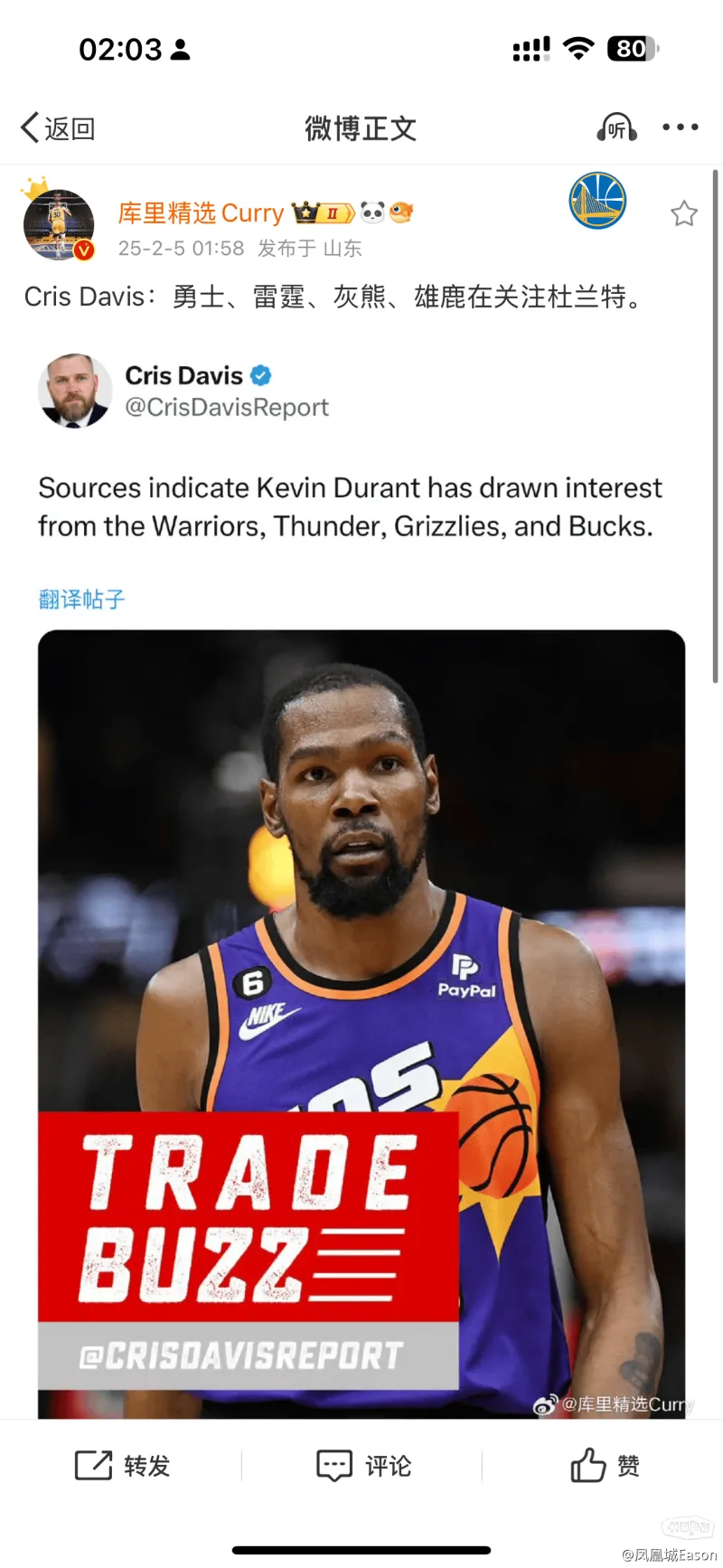This screenshot has width=723, height=1568.
Task: Open comments with the 评论 button
Action: tap(363, 1465)
